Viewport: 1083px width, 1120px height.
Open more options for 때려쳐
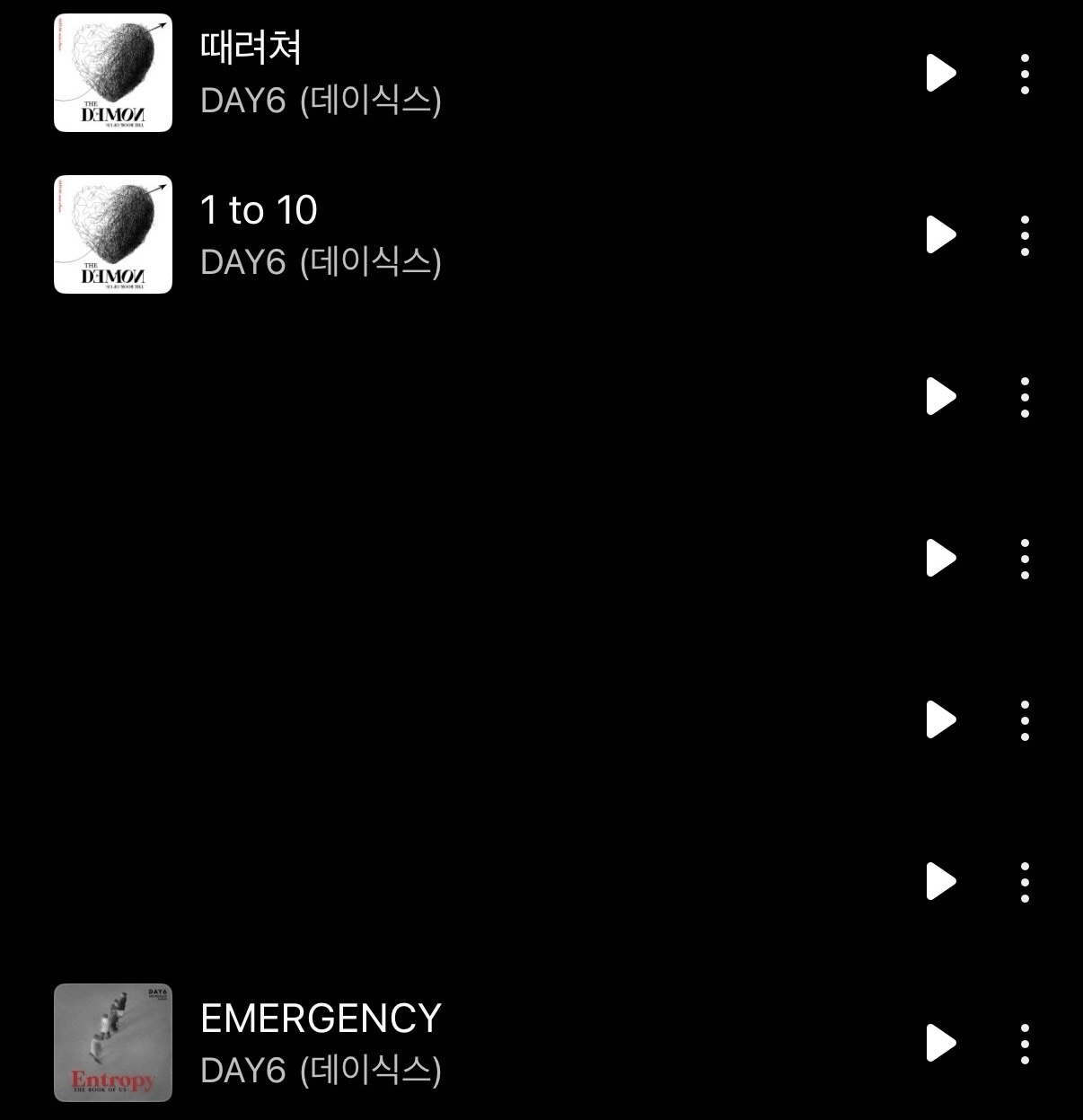pyautogui.click(x=1025, y=74)
